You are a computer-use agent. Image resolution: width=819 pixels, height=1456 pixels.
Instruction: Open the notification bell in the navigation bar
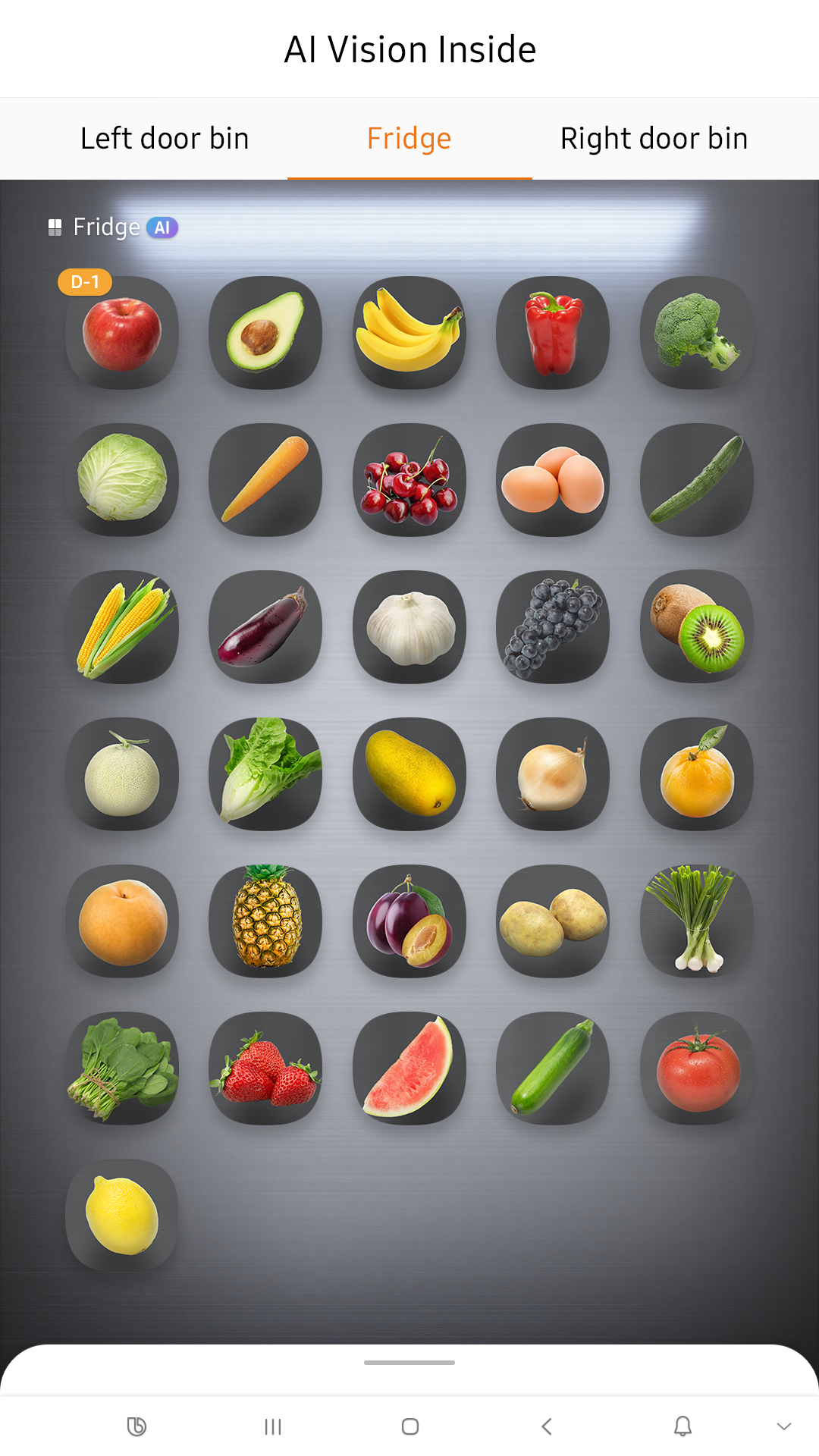tap(682, 1425)
